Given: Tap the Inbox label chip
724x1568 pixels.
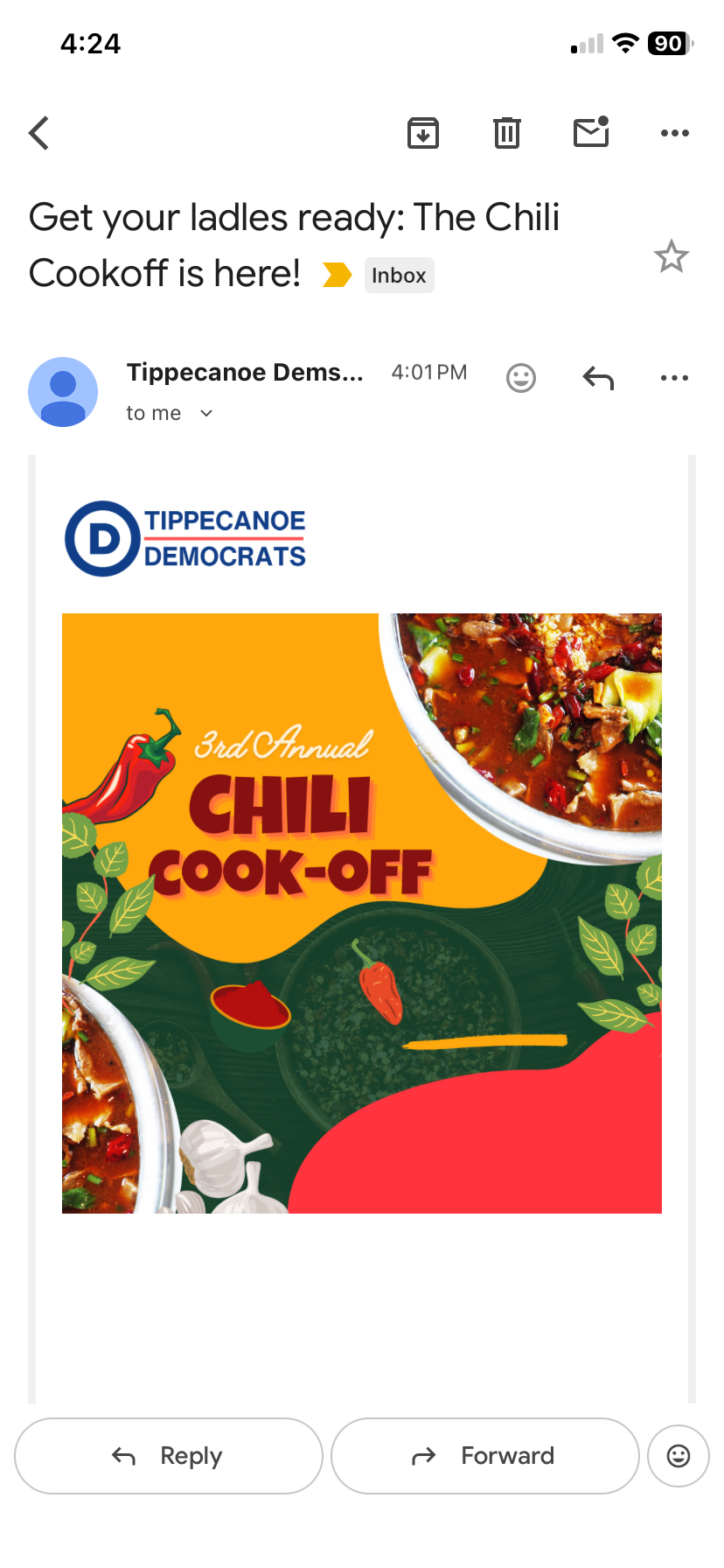Looking at the screenshot, I should click(399, 275).
